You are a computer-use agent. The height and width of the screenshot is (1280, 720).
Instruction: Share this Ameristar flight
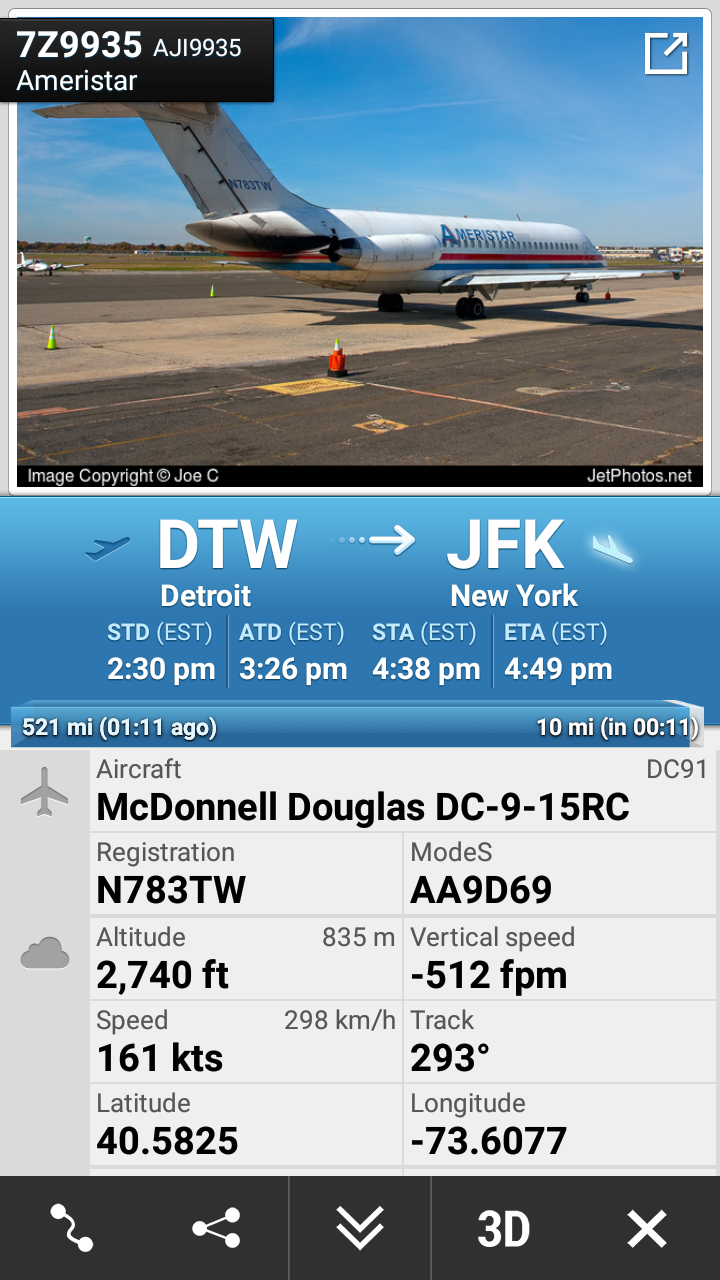coord(216,1228)
